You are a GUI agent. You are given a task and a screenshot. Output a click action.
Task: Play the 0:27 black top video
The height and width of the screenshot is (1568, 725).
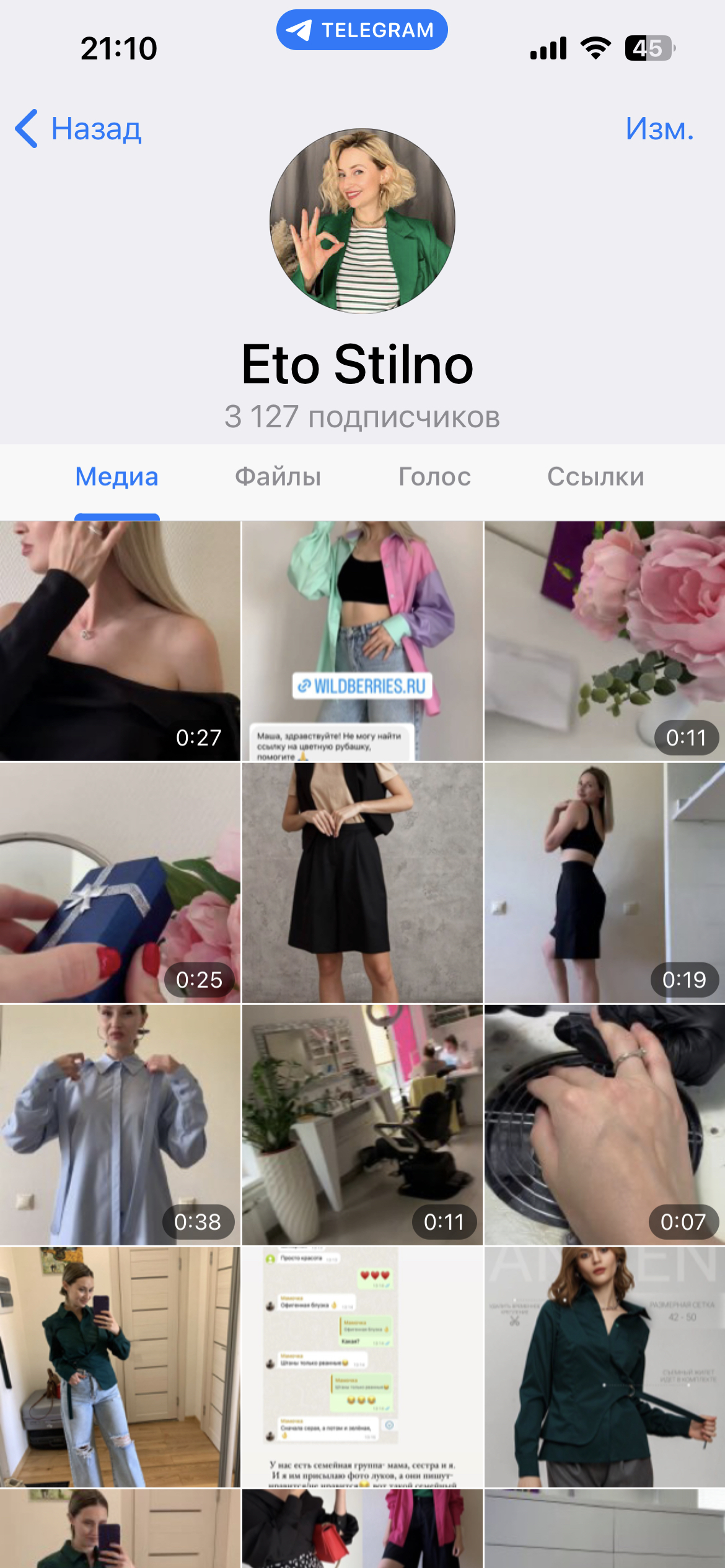pos(120,640)
